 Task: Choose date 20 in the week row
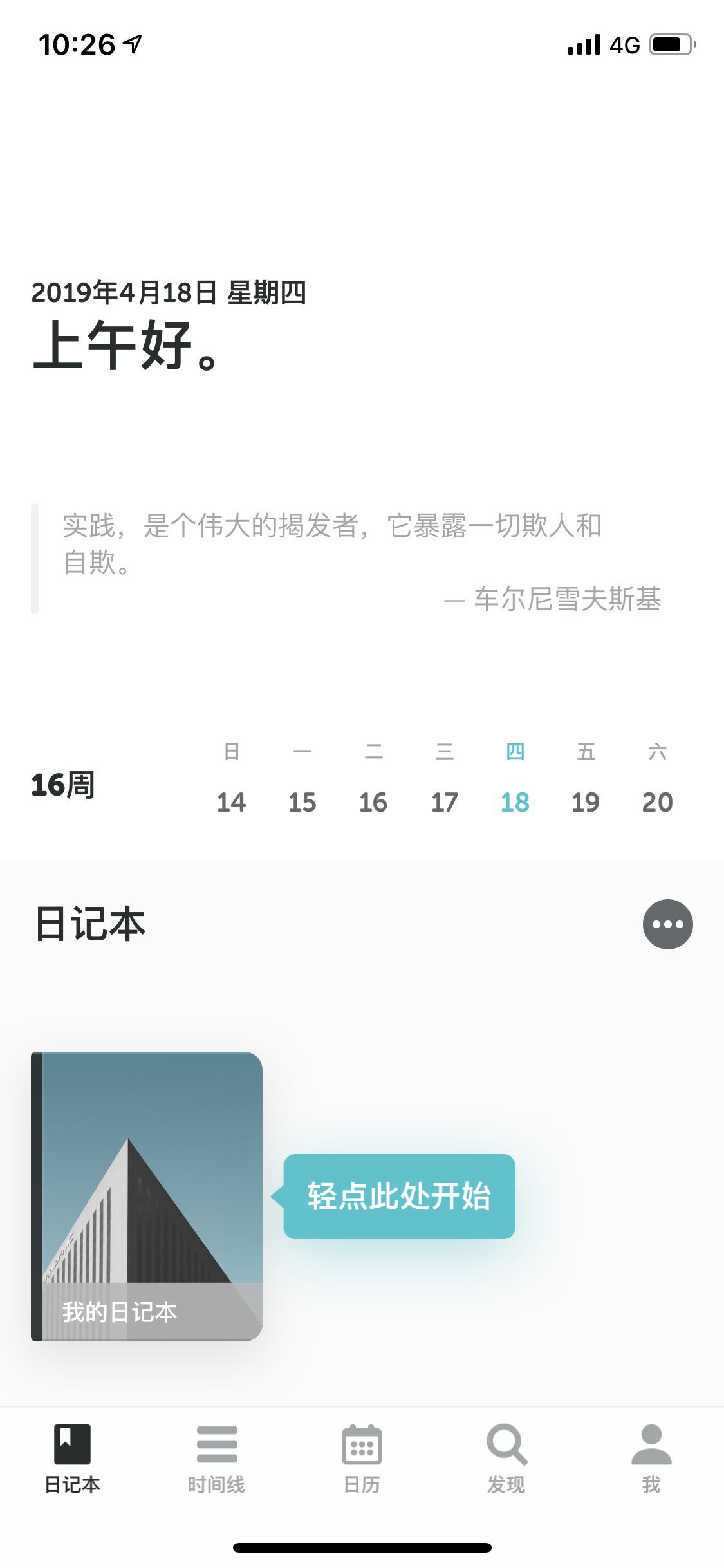(657, 802)
